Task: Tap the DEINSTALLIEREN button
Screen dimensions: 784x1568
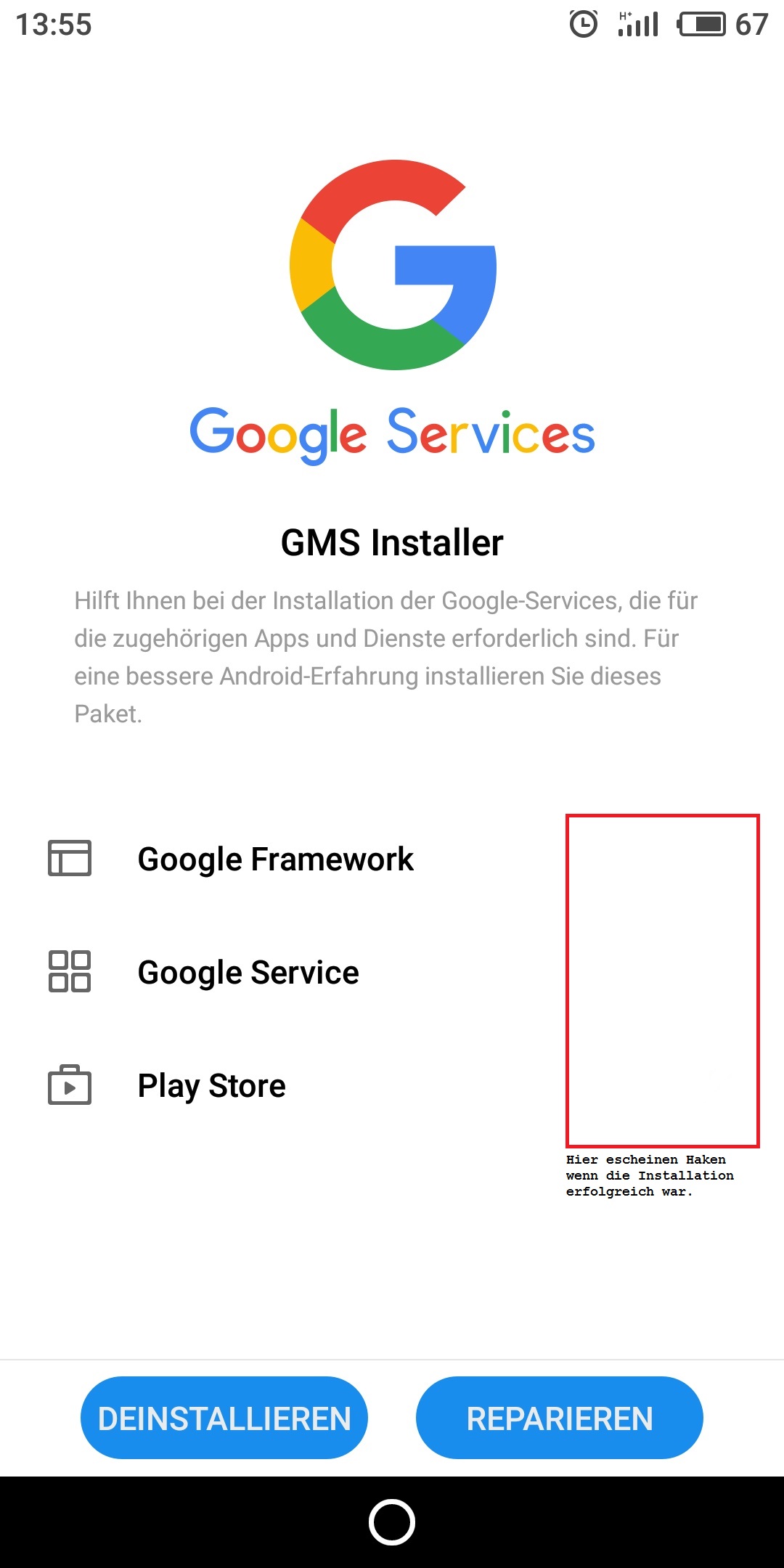Action: click(x=224, y=1418)
